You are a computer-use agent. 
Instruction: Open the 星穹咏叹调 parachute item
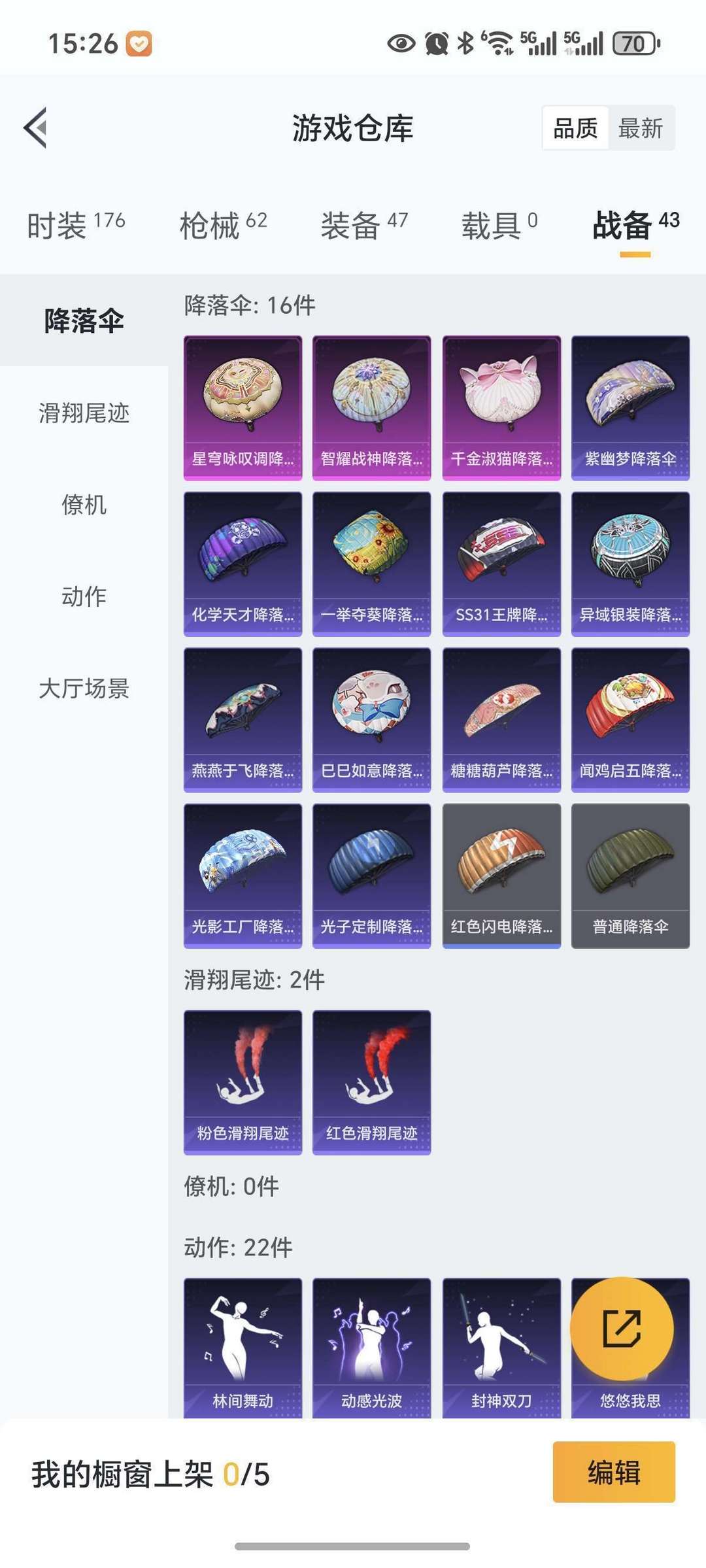click(243, 408)
